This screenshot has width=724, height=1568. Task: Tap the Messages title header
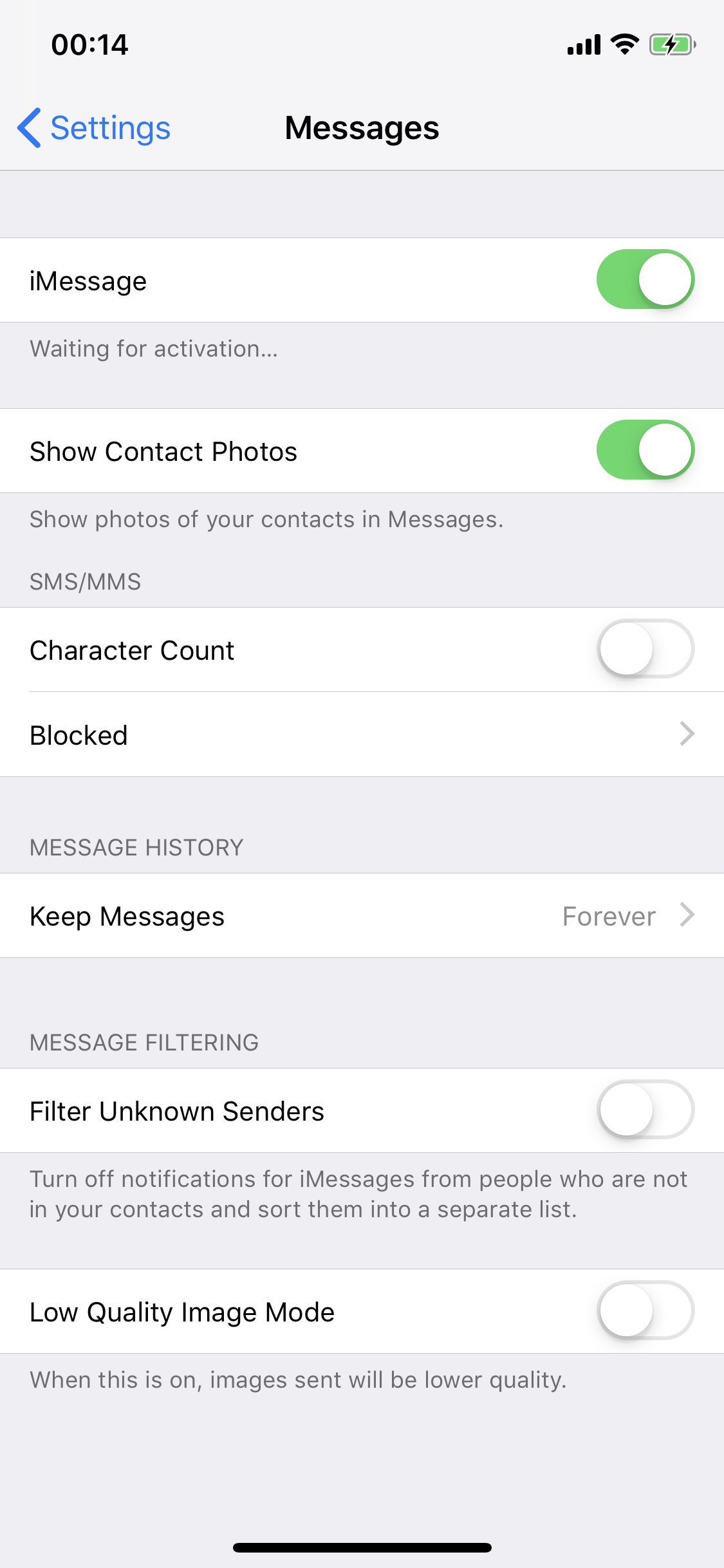[x=362, y=127]
